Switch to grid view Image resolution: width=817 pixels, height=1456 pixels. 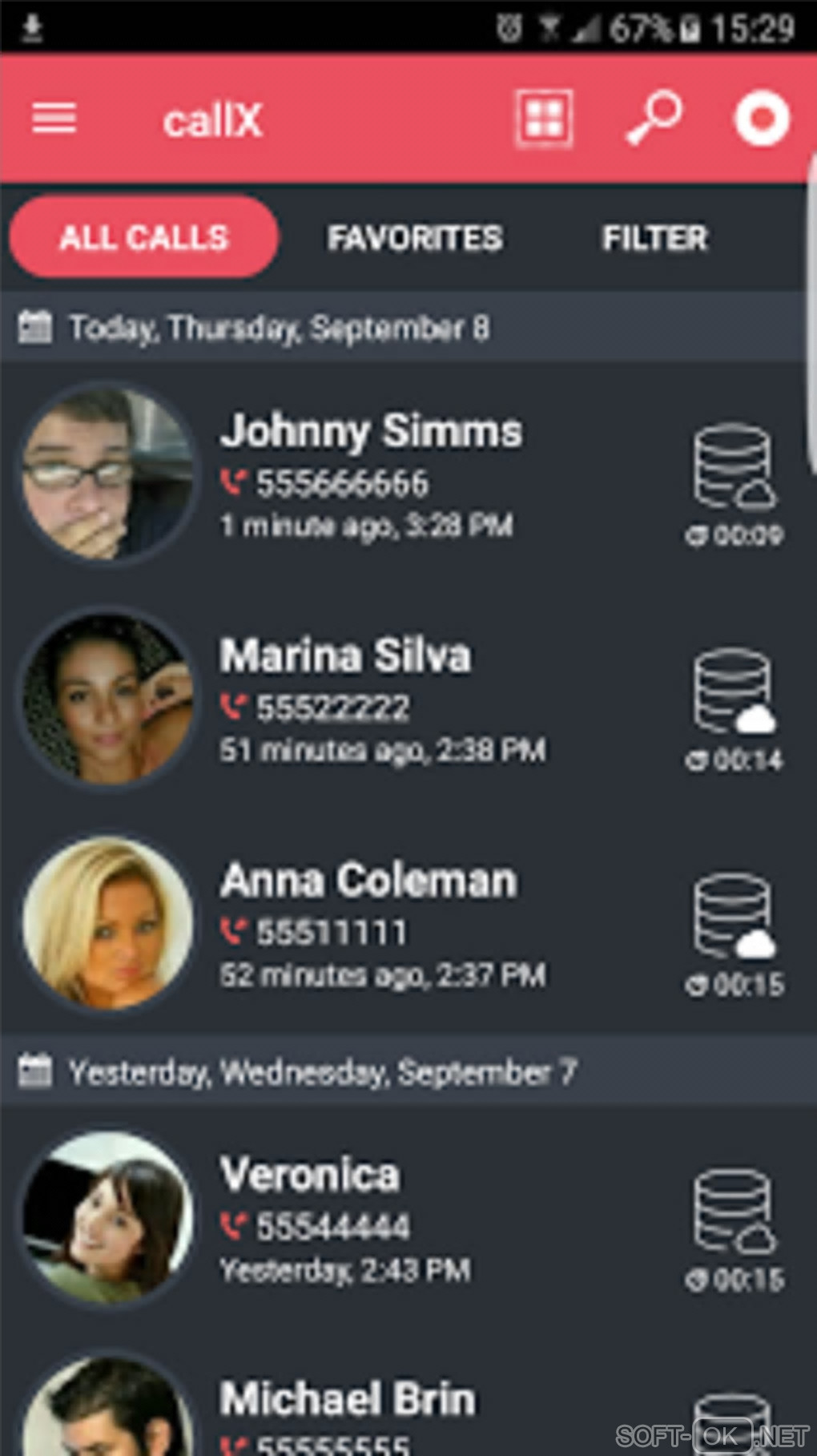(544, 119)
